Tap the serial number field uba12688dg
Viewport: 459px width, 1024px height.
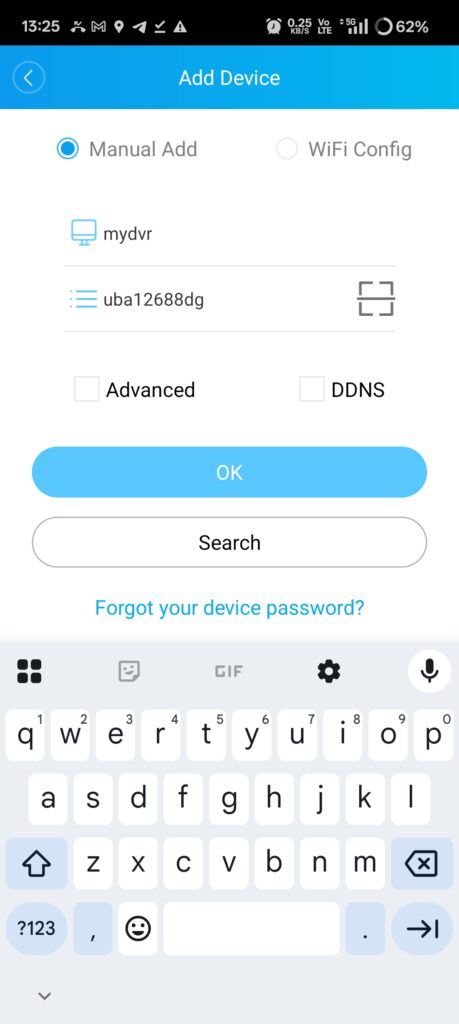pyautogui.click(x=209, y=300)
